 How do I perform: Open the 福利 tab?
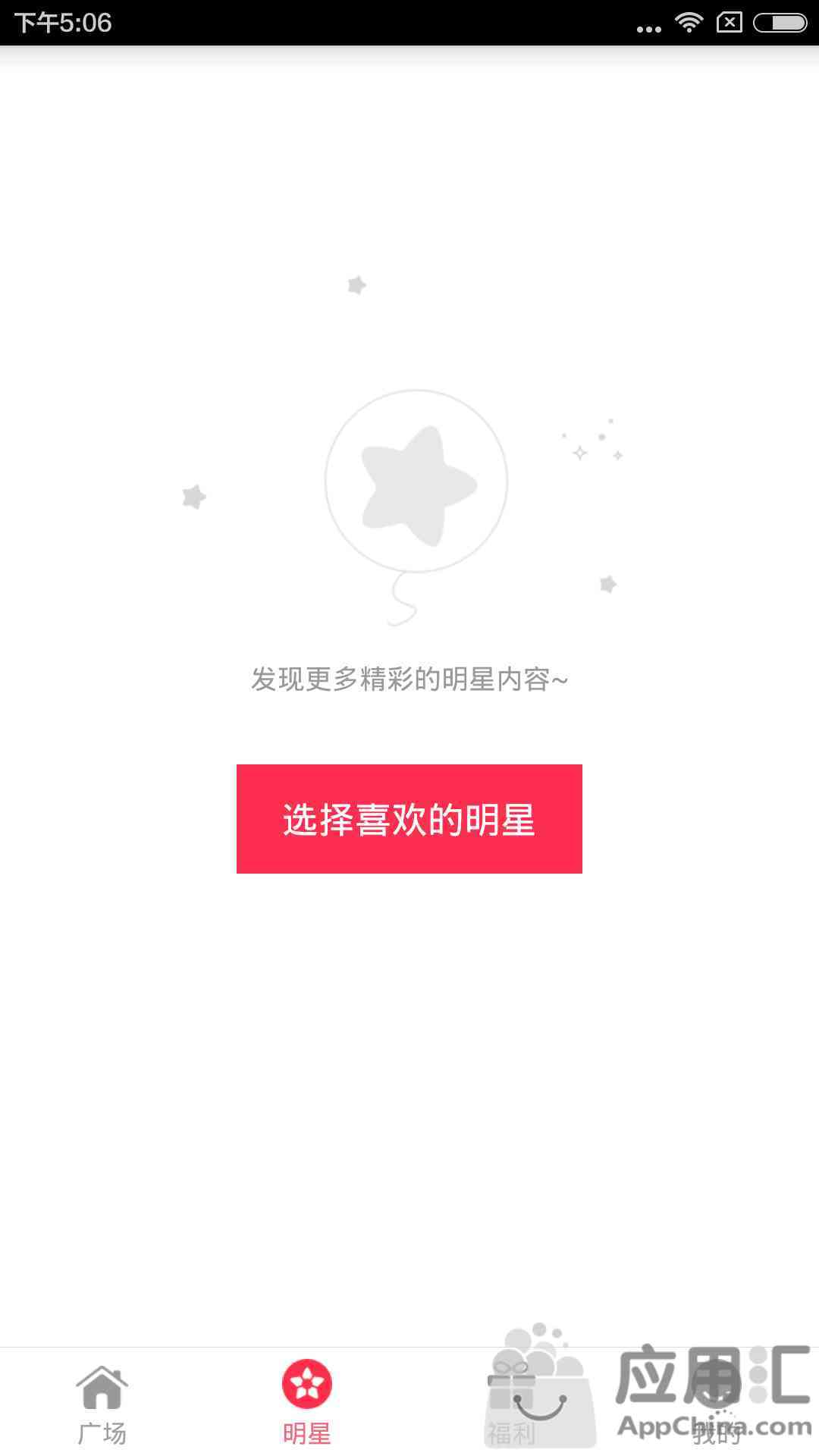point(512,1403)
